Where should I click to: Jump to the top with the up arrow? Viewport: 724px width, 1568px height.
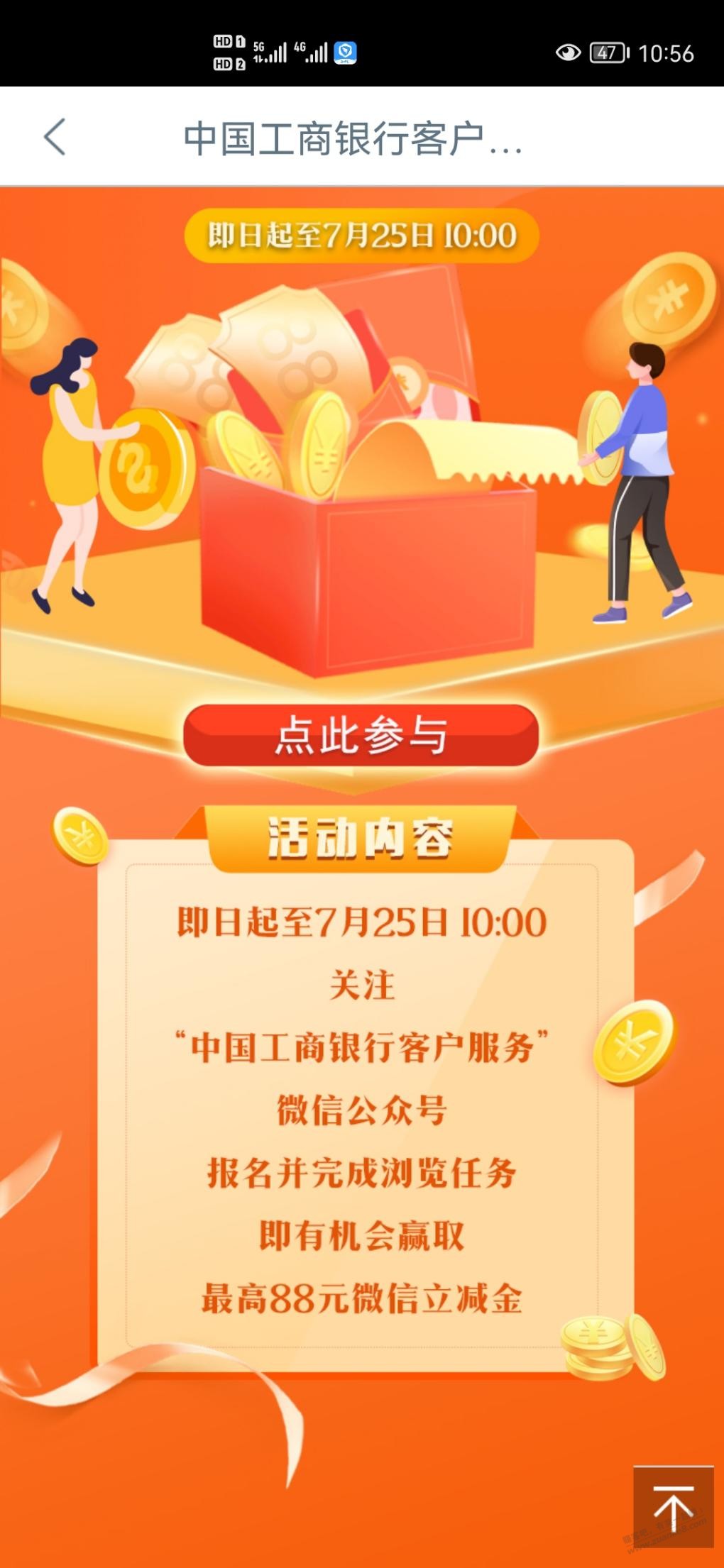click(673, 1506)
